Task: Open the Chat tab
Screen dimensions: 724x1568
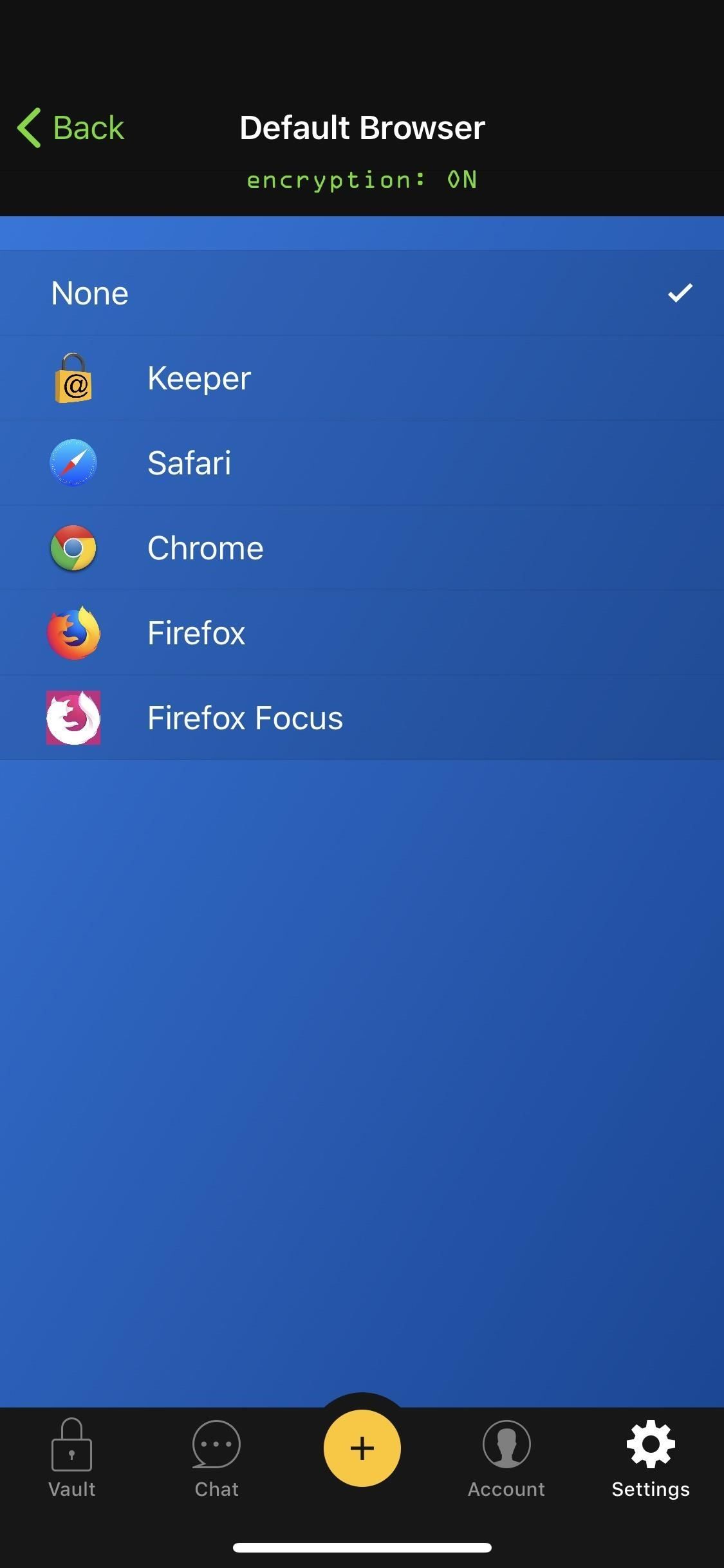Action: (x=216, y=1459)
